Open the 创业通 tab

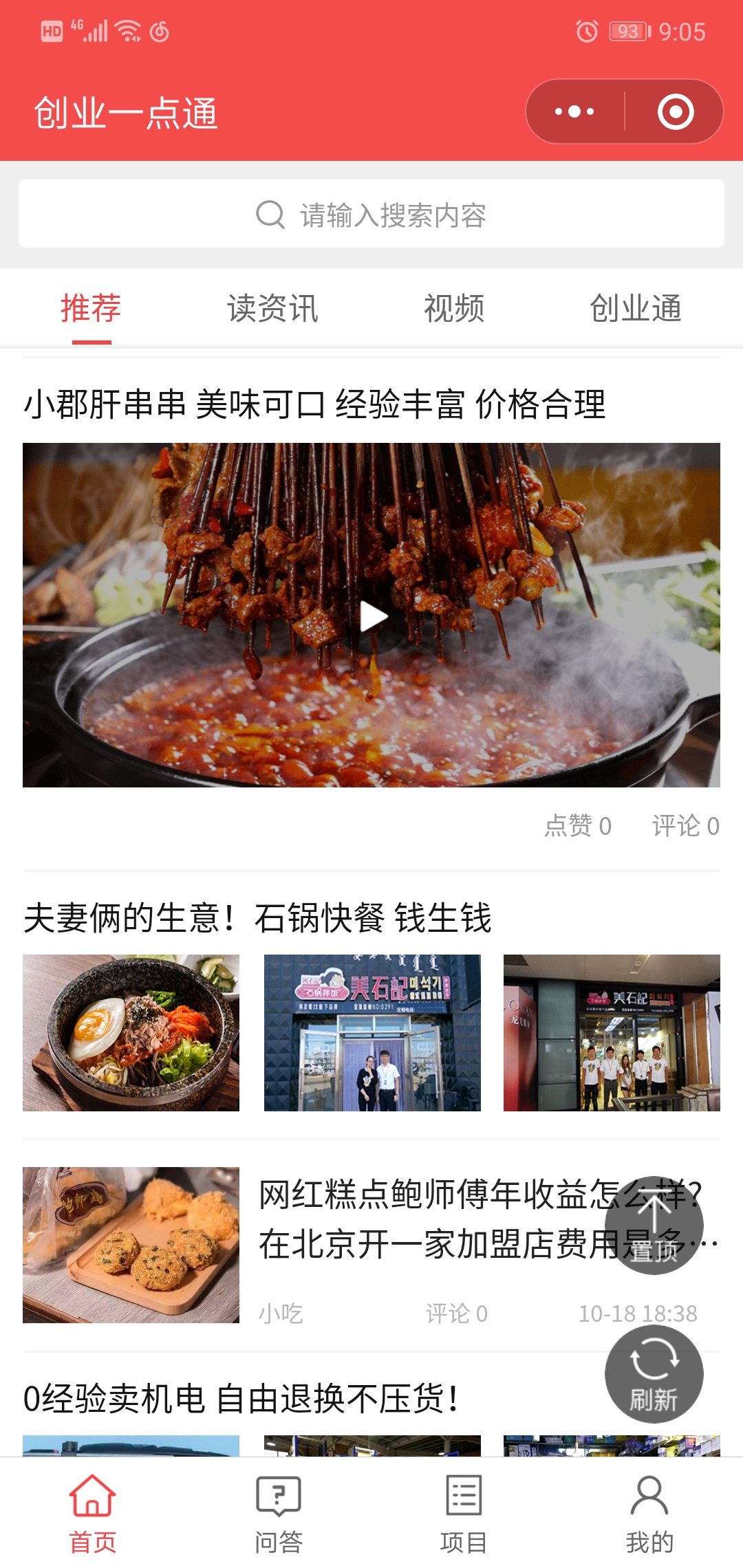(636, 308)
